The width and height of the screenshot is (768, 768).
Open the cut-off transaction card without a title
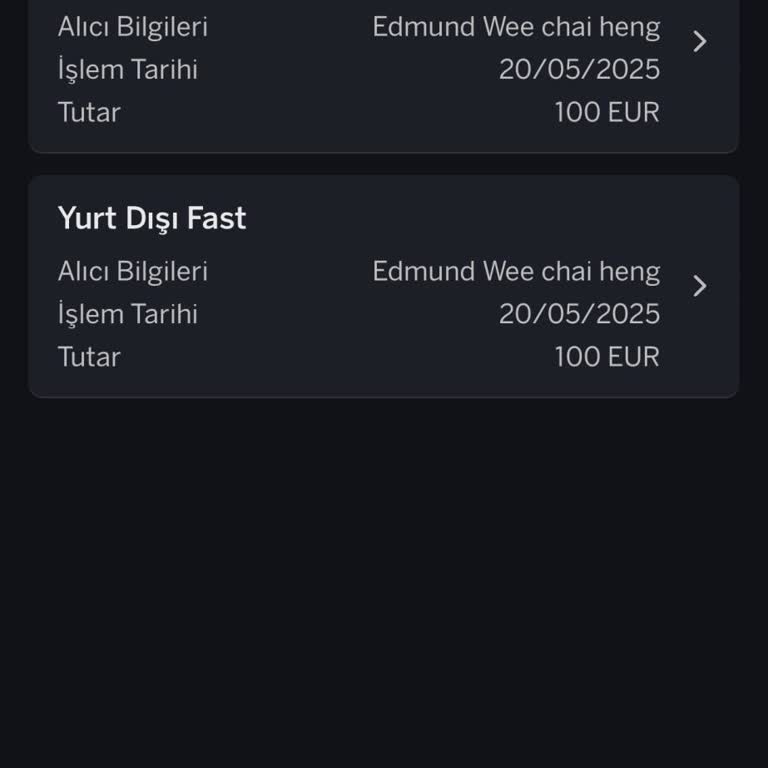tap(383, 70)
